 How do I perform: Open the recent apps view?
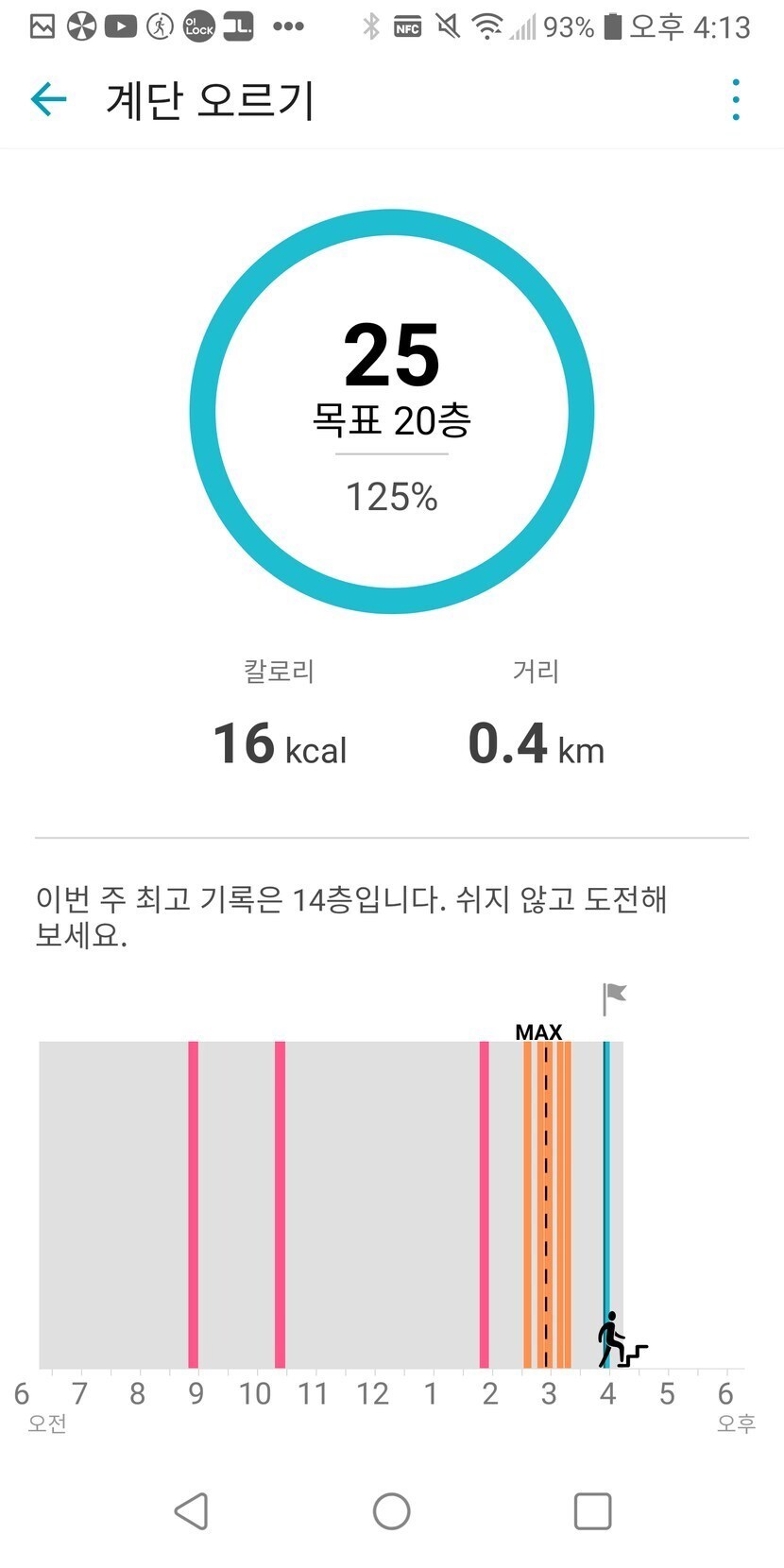[x=592, y=1510]
